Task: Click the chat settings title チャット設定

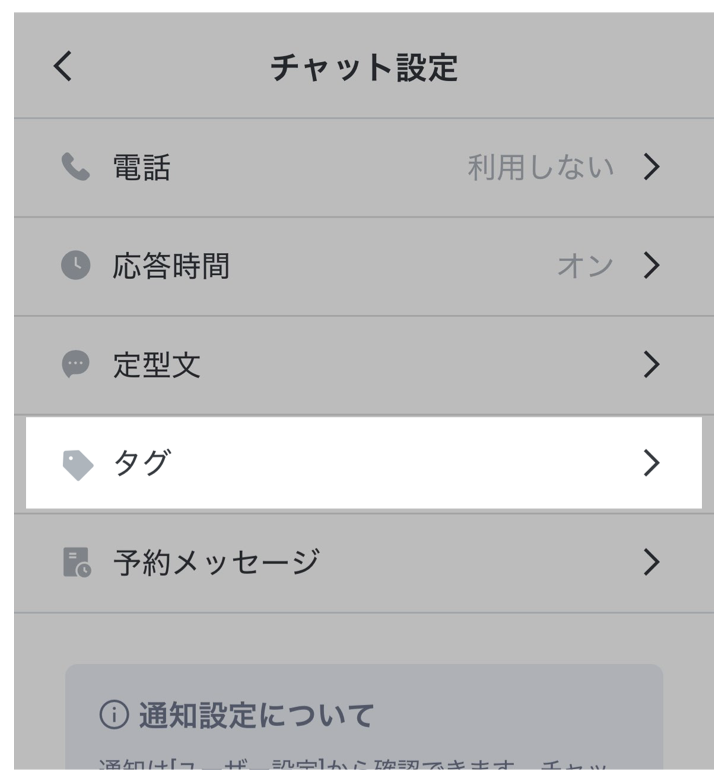Action: [x=364, y=64]
